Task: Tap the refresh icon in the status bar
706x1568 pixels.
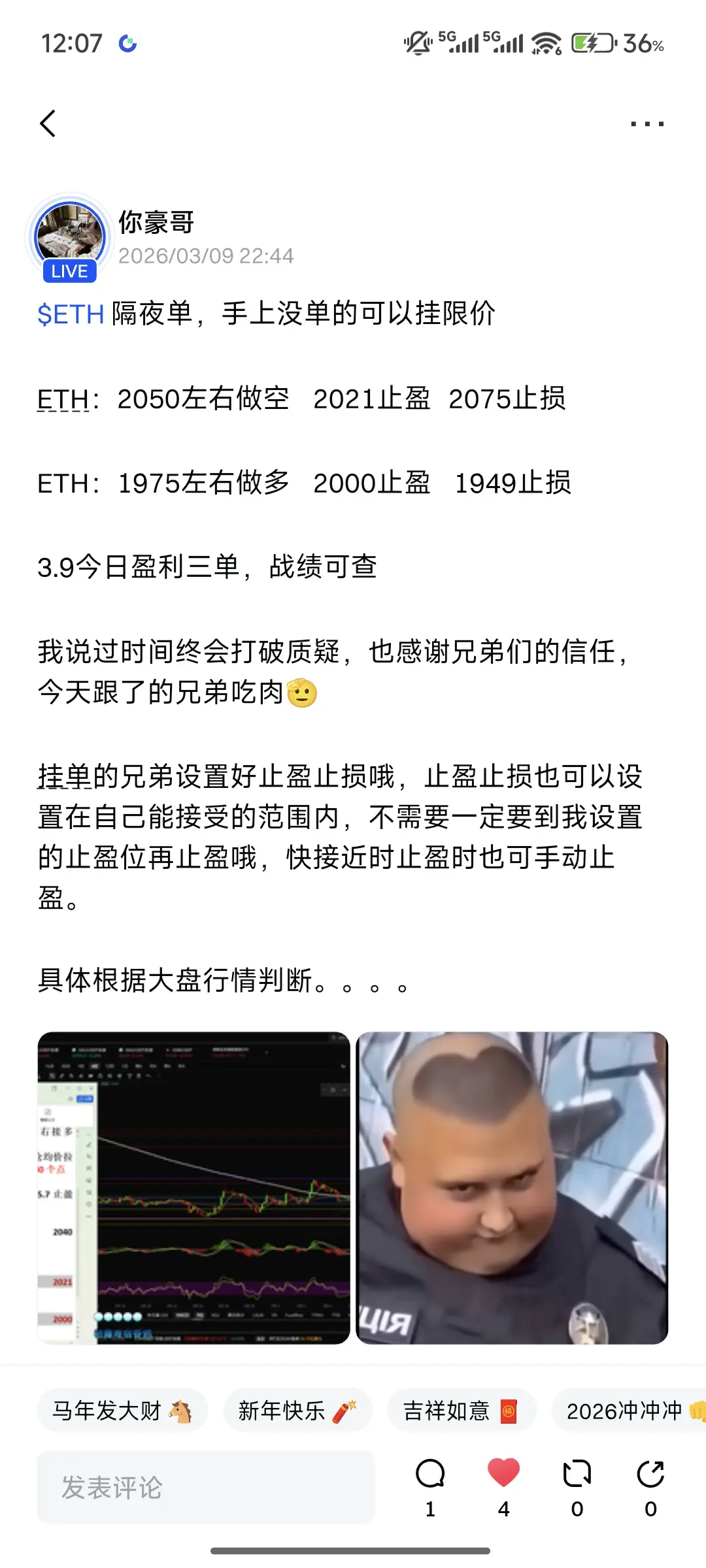Action: 127,43
